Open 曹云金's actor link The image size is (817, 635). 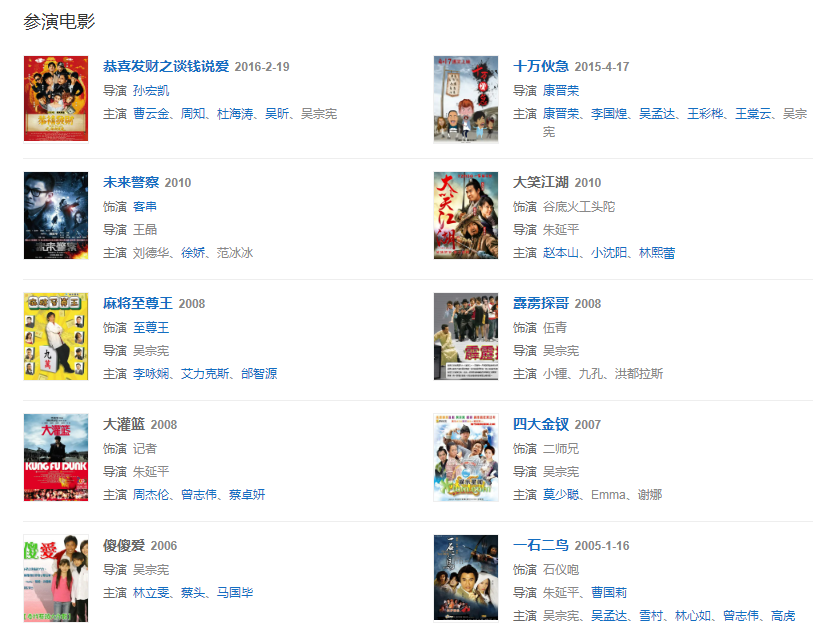[151, 113]
